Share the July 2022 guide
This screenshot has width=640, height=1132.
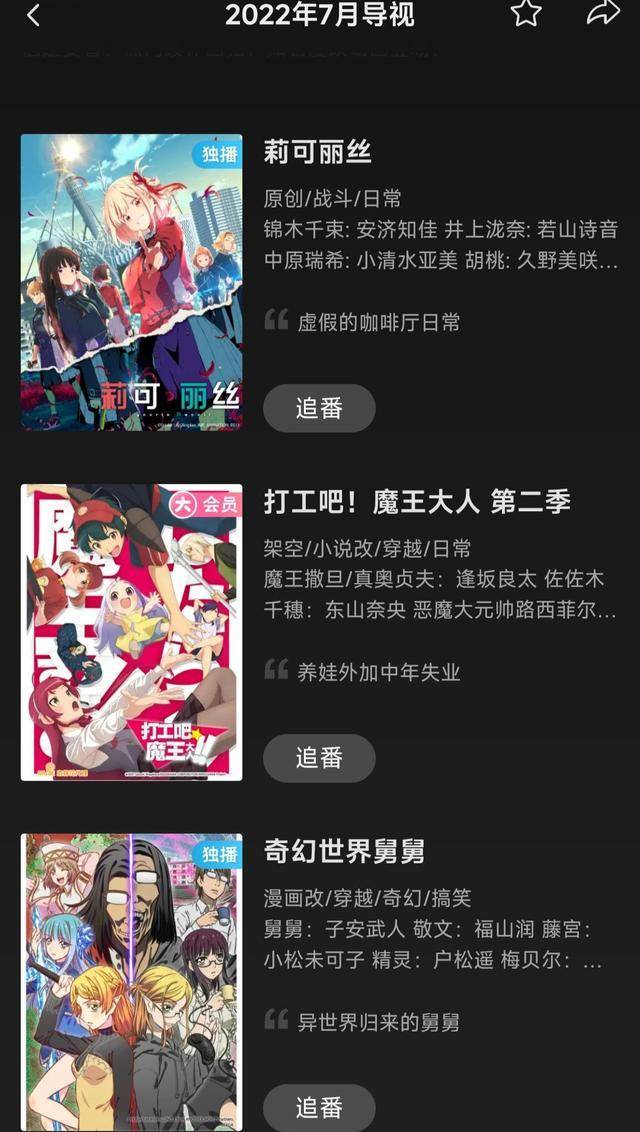(x=603, y=14)
